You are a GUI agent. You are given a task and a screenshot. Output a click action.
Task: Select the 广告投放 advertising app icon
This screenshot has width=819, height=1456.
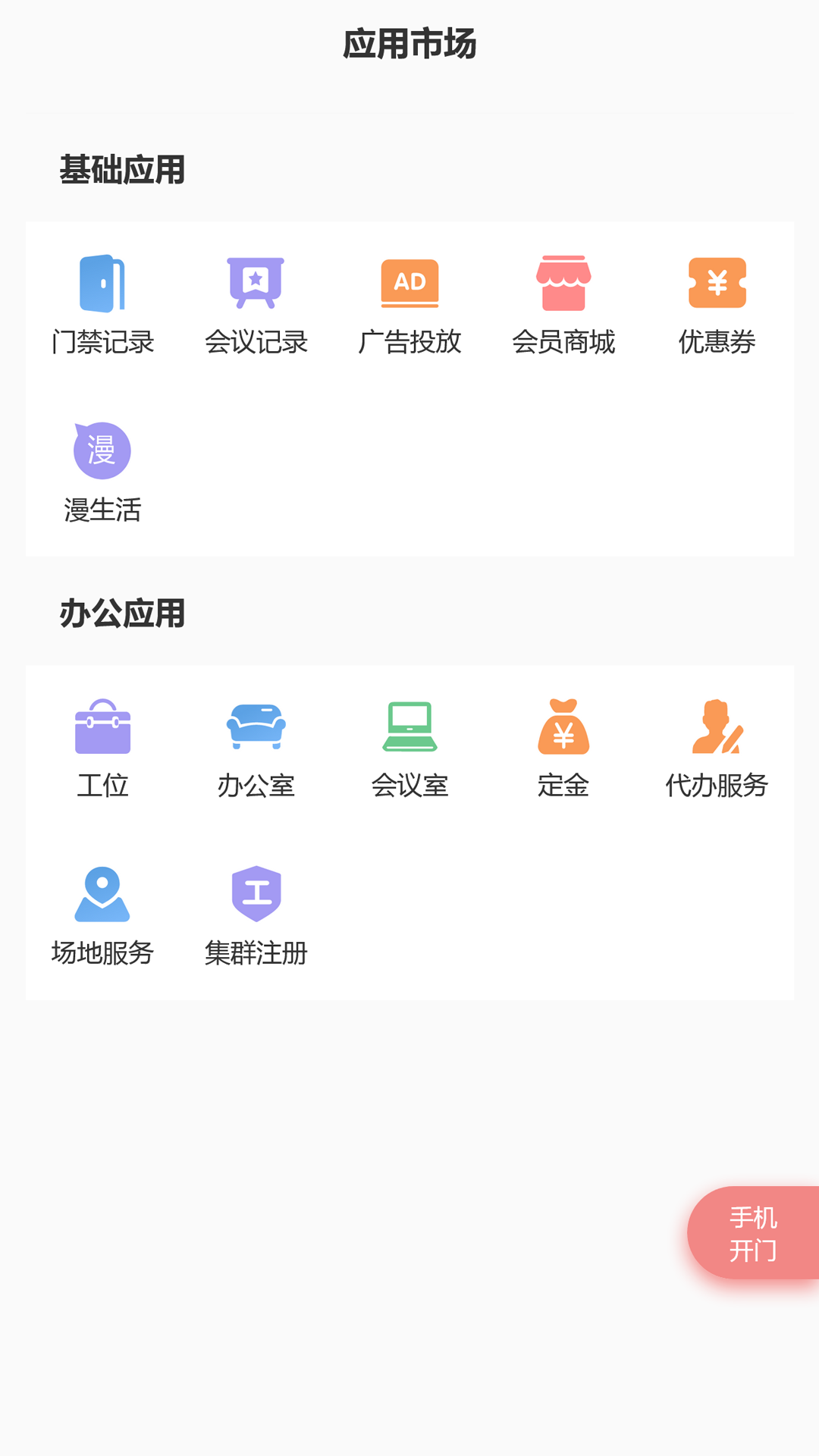point(409,284)
